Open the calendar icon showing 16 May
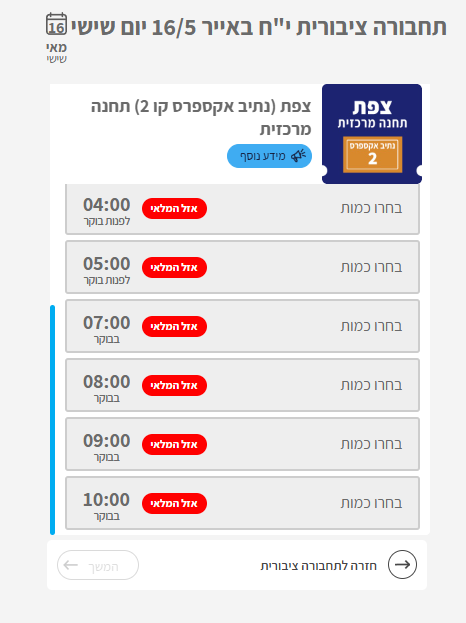Screen dimensions: 466x623 [x=56, y=25]
